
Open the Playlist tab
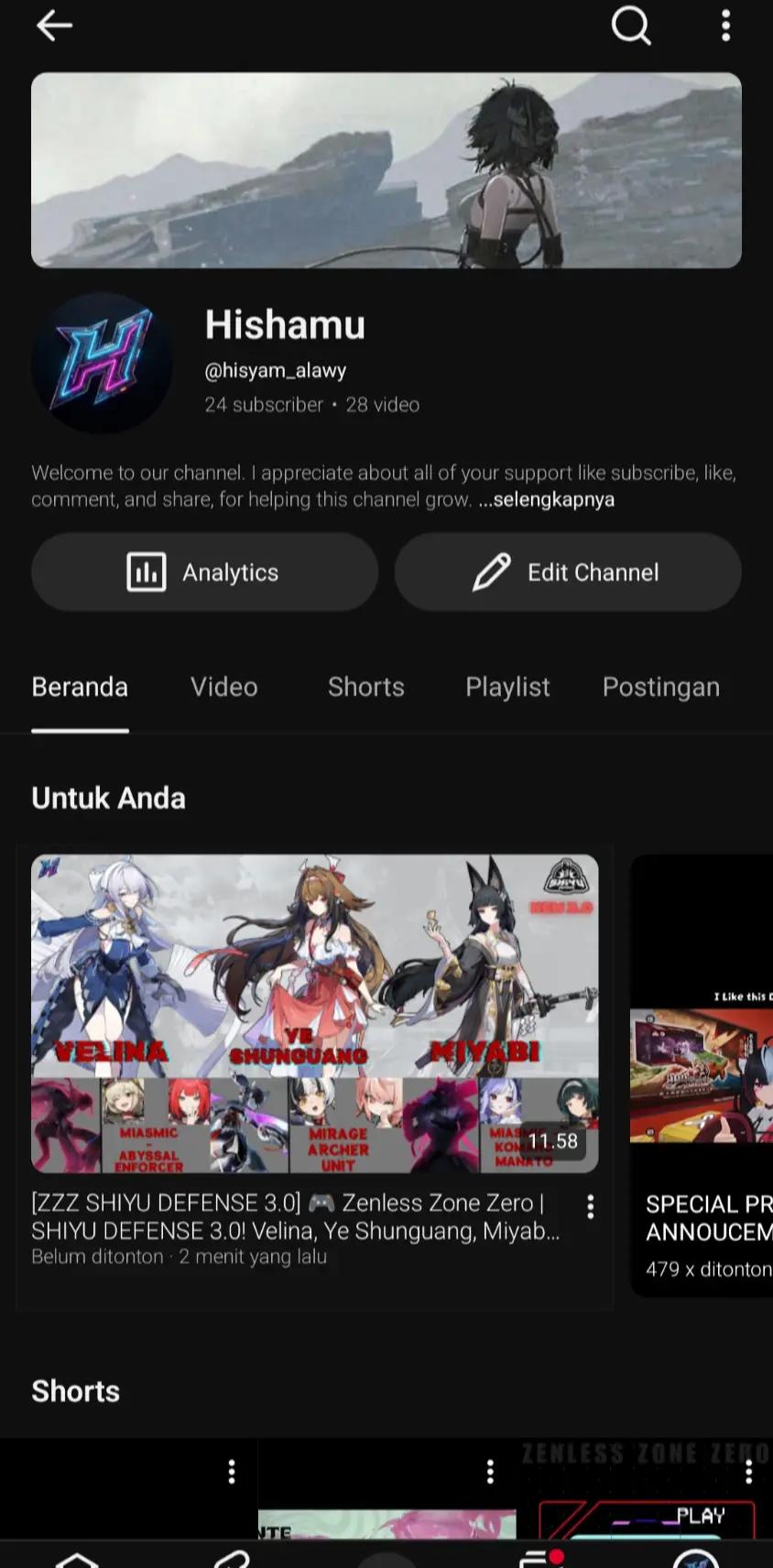pyautogui.click(x=507, y=687)
